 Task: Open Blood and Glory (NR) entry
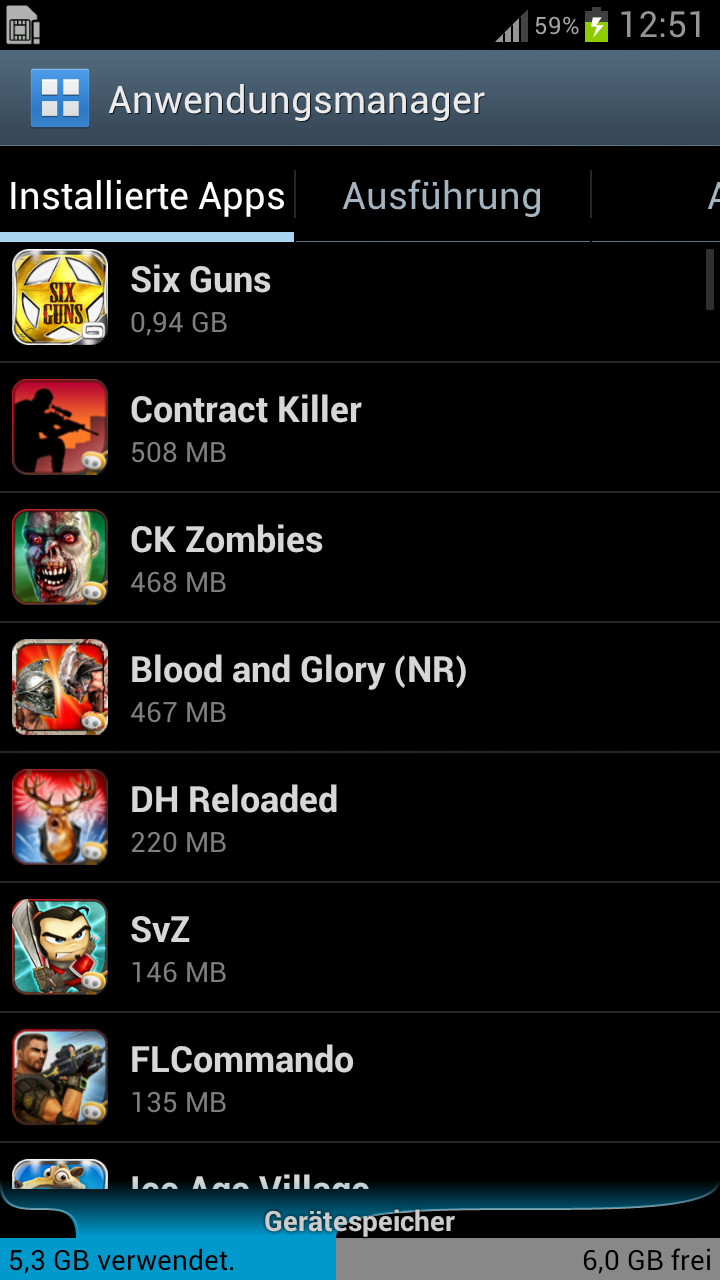coord(360,688)
